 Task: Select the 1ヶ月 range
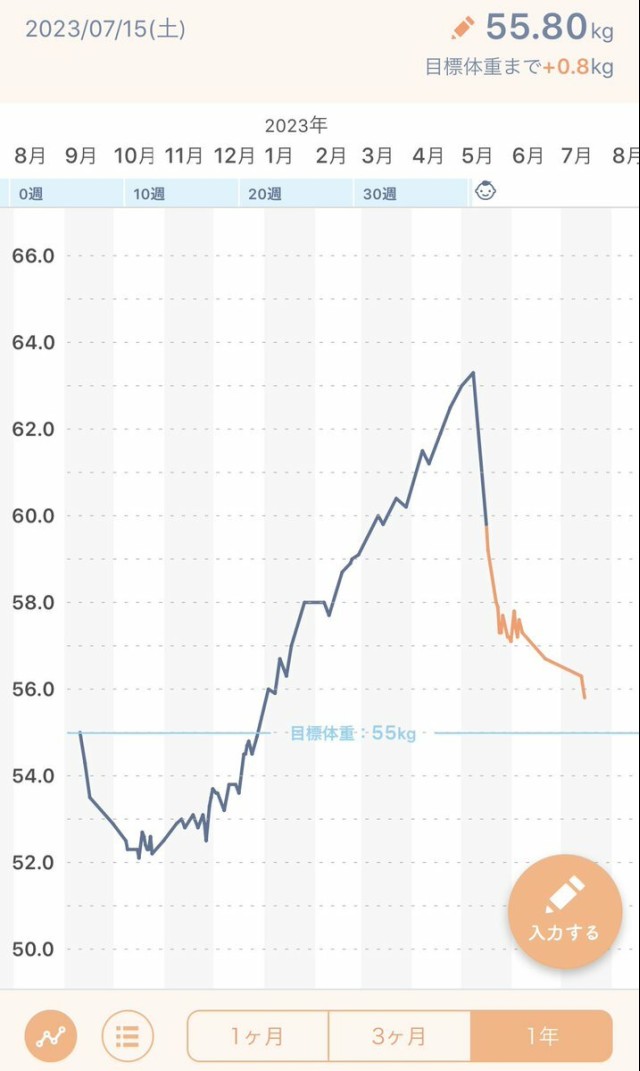[x=258, y=1036]
